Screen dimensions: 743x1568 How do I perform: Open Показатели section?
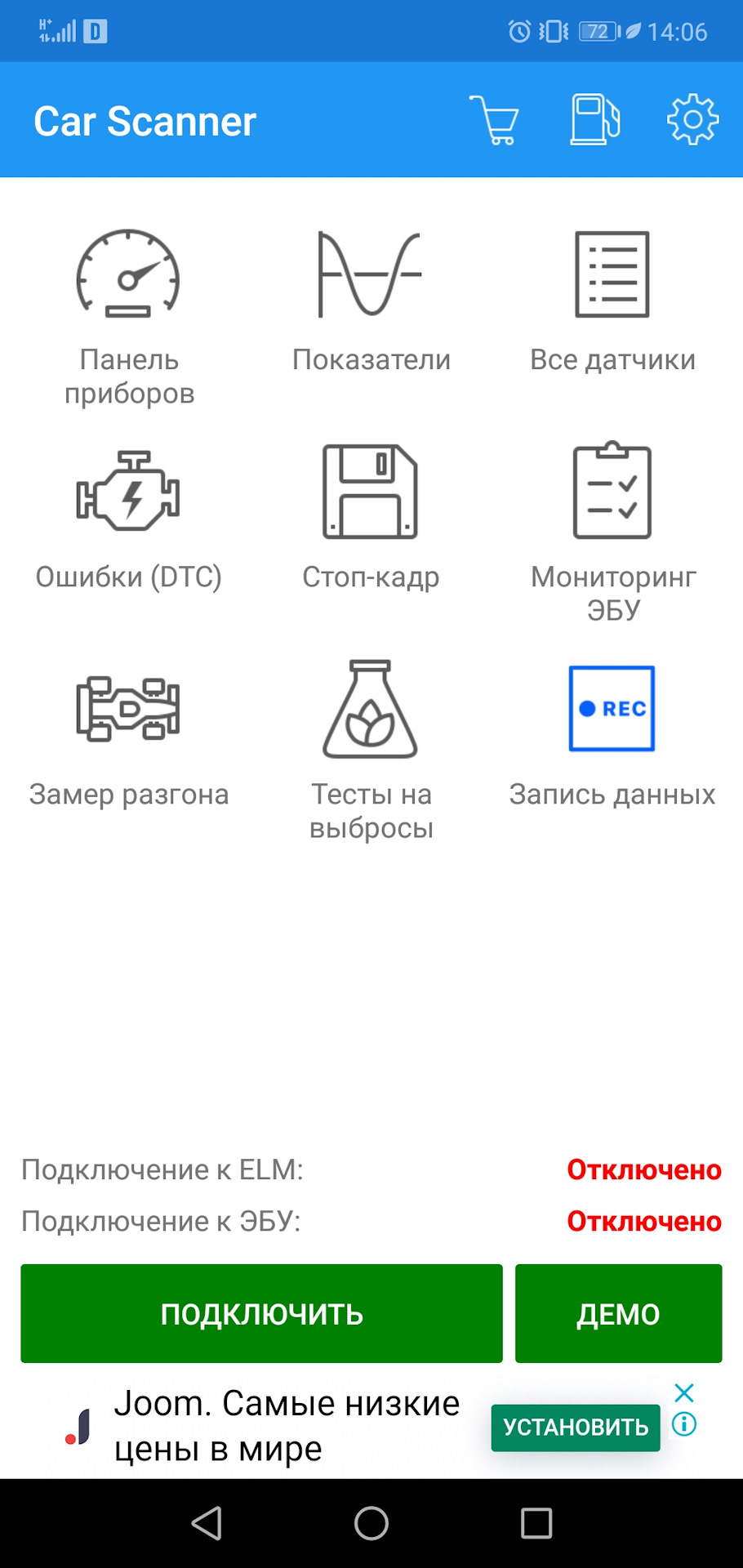tap(371, 301)
